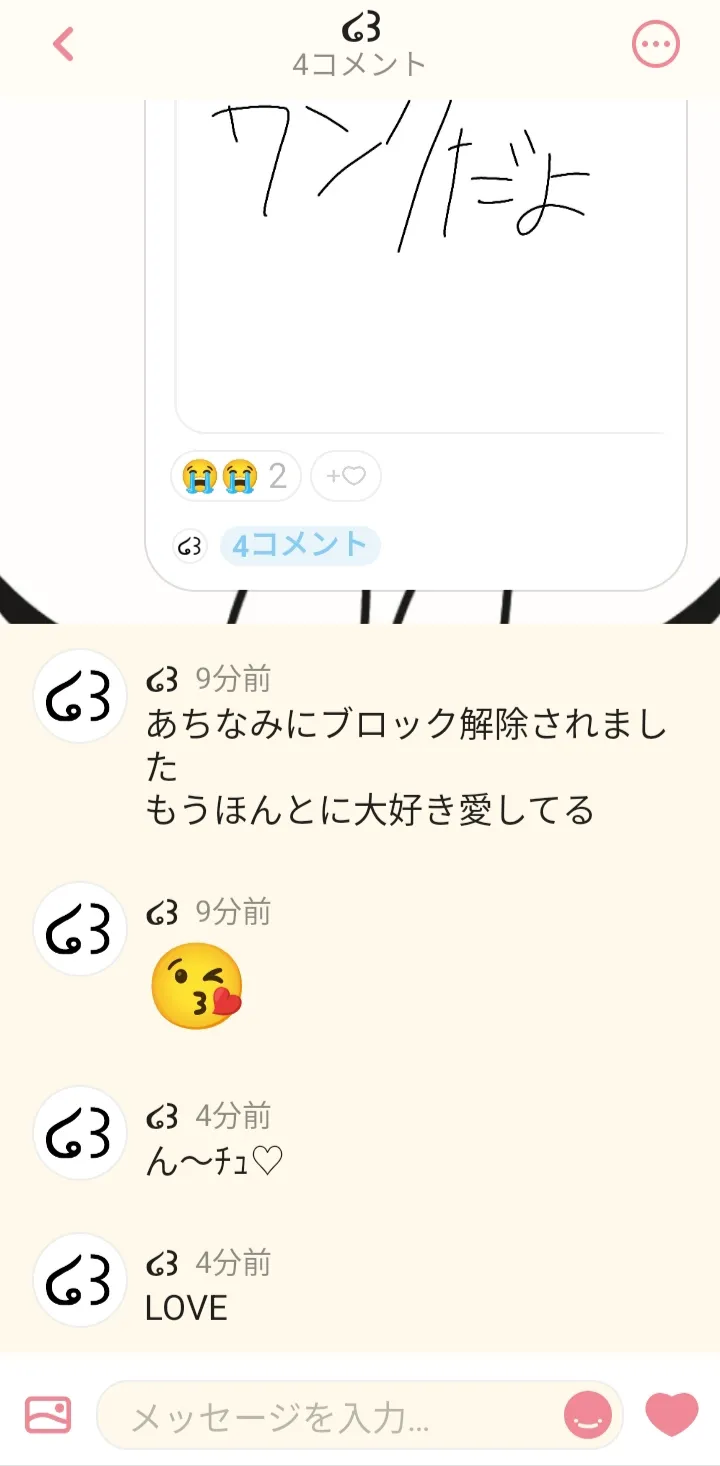Open the 4コメント comments chip
The height and width of the screenshot is (1466, 720).
[300, 546]
